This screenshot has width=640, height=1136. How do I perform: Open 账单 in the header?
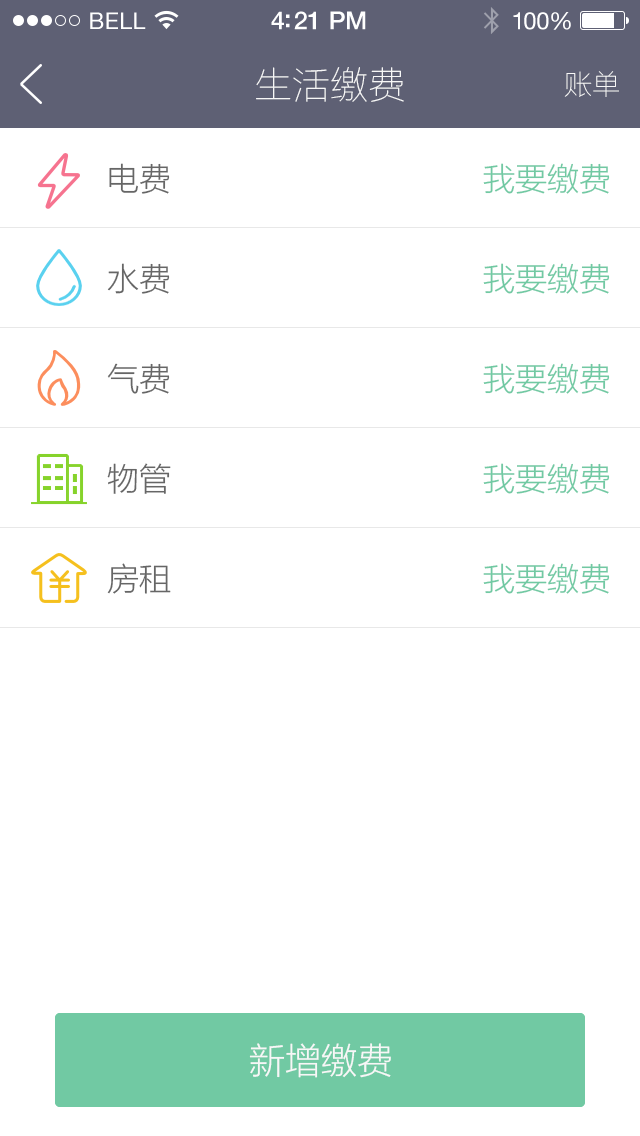click(x=591, y=85)
